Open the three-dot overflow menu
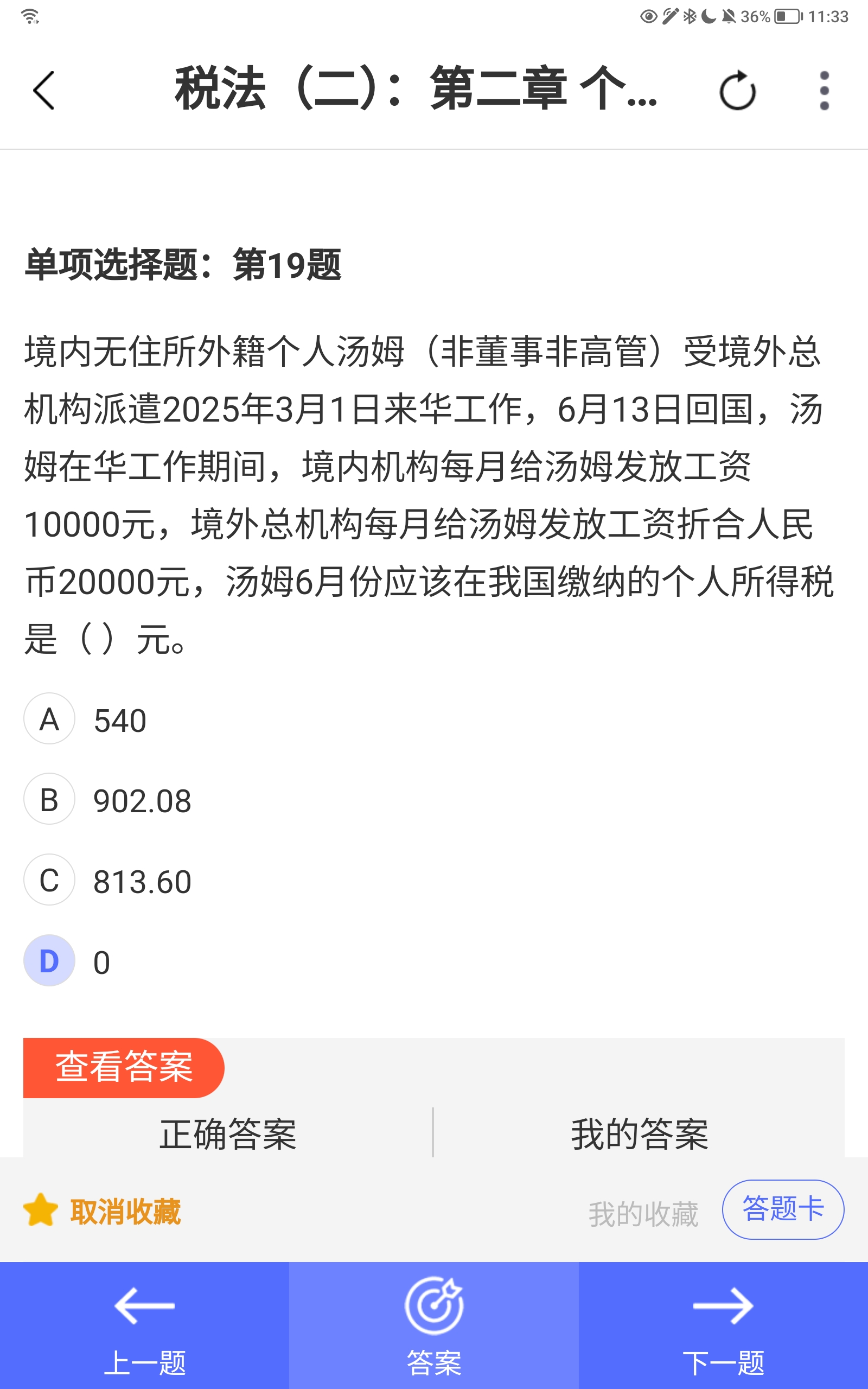The height and width of the screenshot is (1389, 868). [x=825, y=91]
